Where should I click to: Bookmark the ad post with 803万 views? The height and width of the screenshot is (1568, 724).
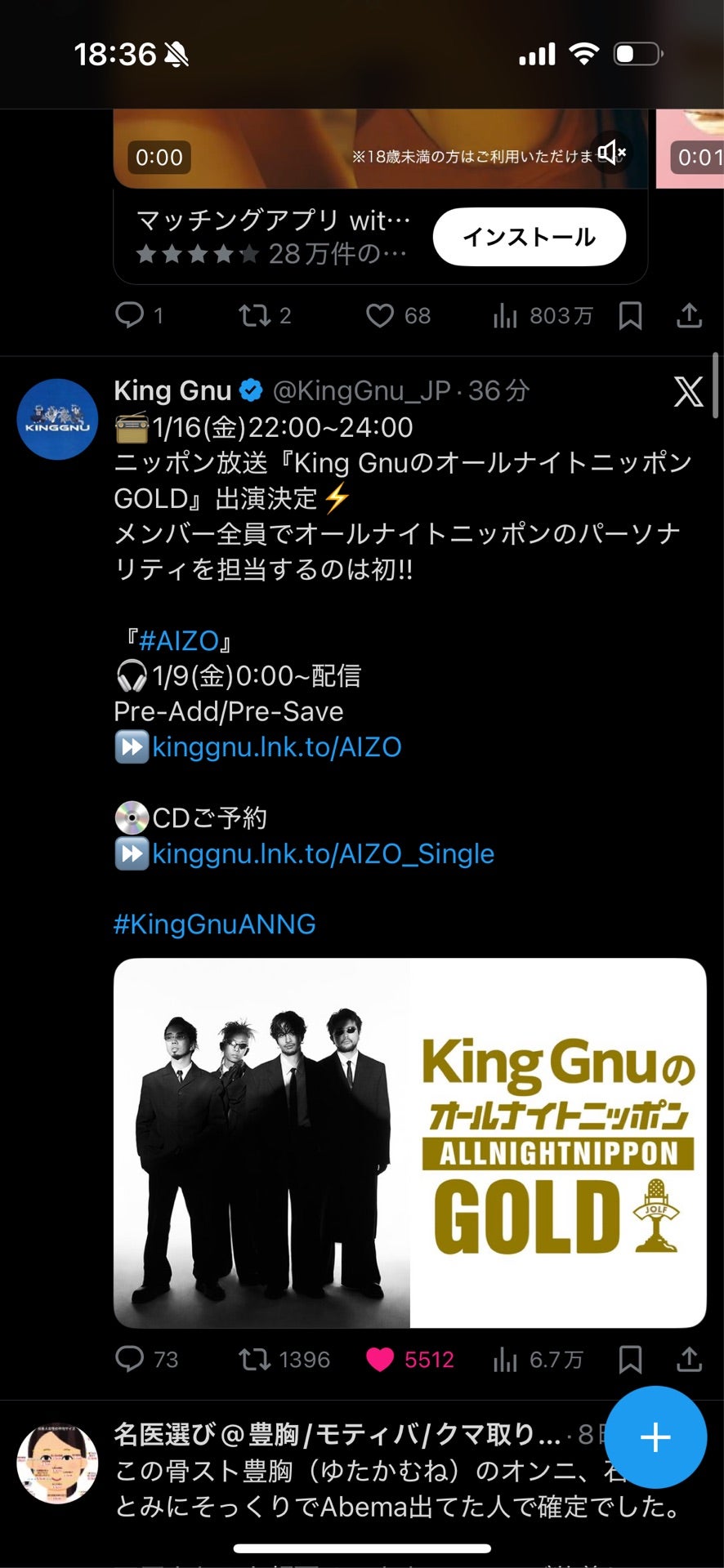tap(630, 315)
